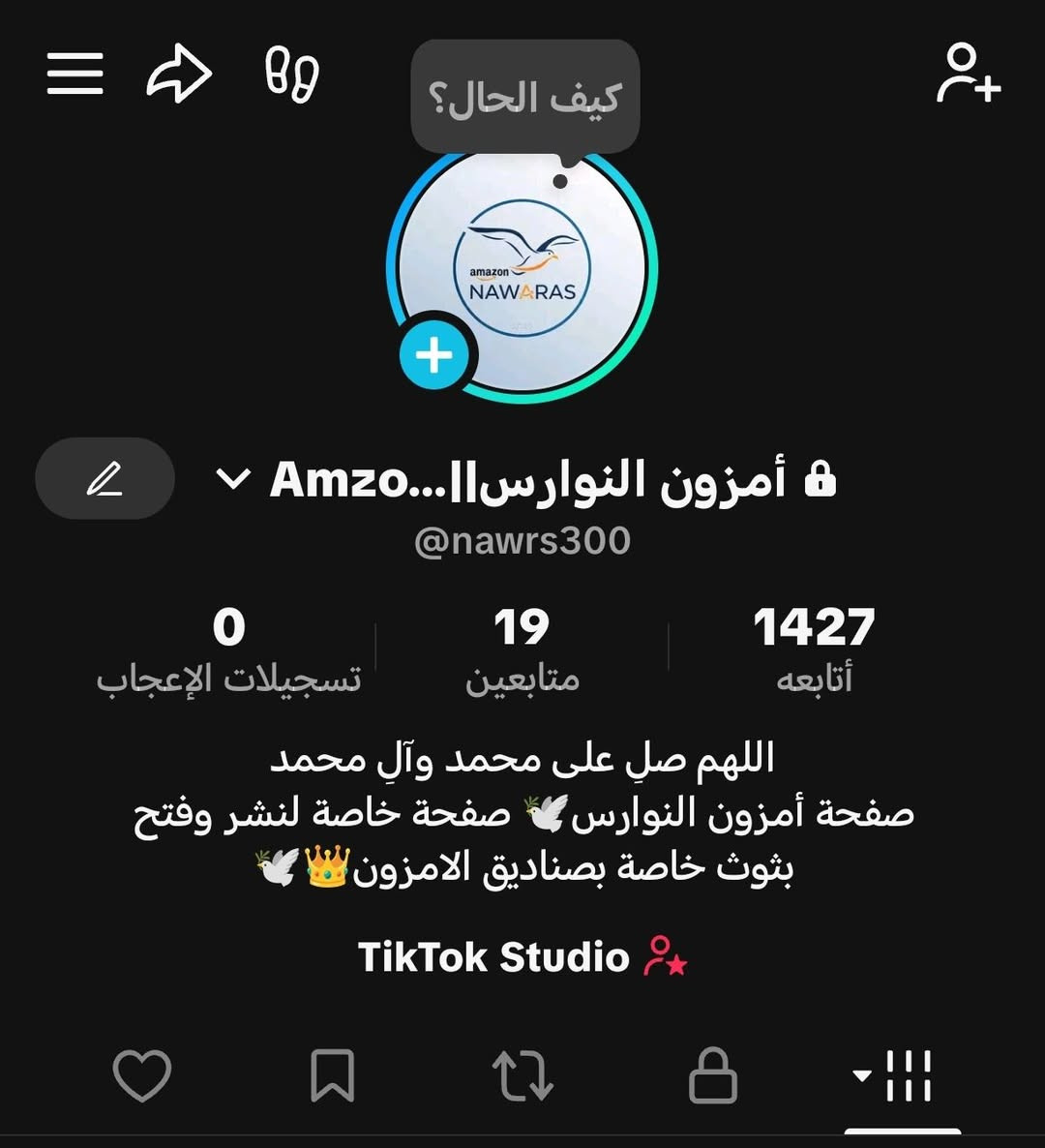This screenshot has height=1148, width=1045.
Task: View the 19 followers list
Action: [x=522, y=649]
